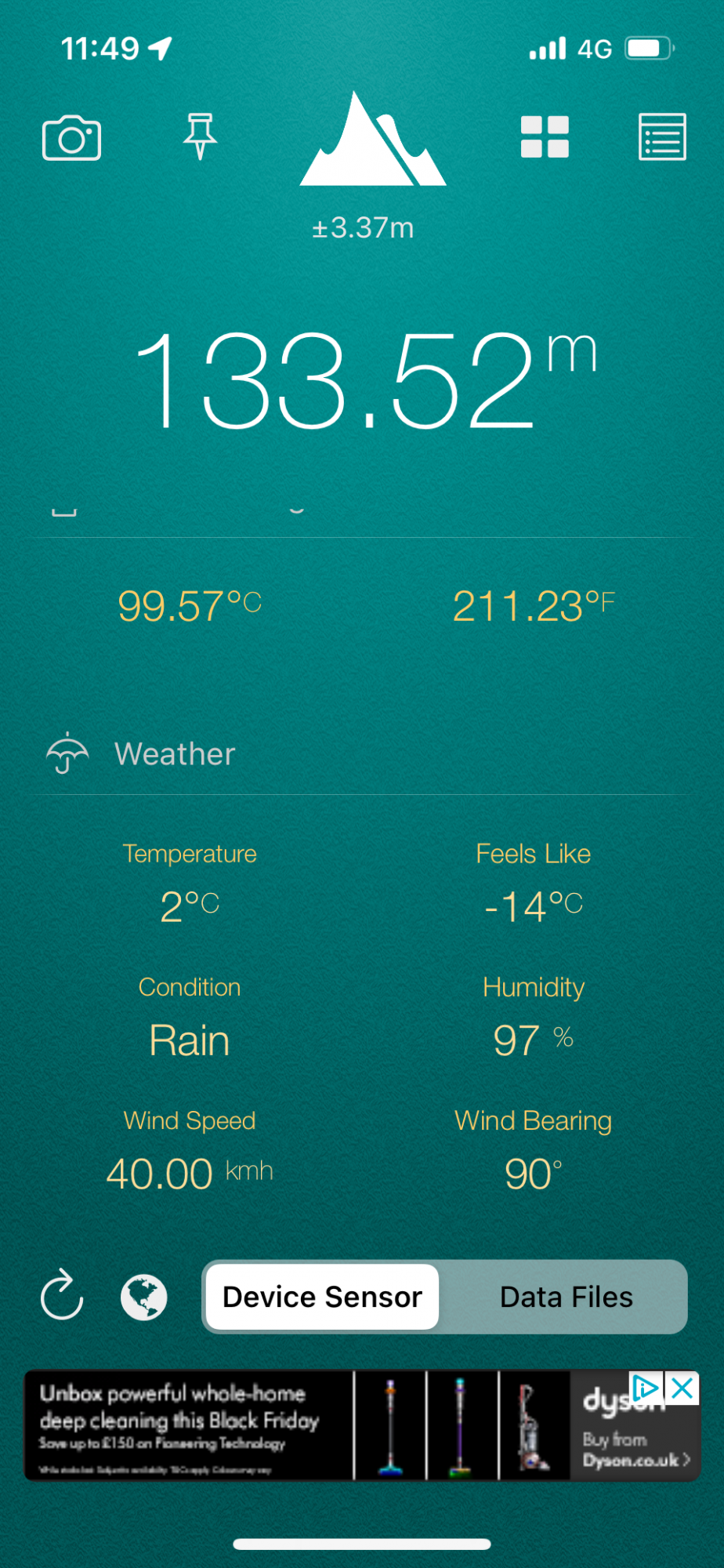Screen dimensions: 724x1568
Task: Tap the ad info icon
Action: tap(646, 1388)
